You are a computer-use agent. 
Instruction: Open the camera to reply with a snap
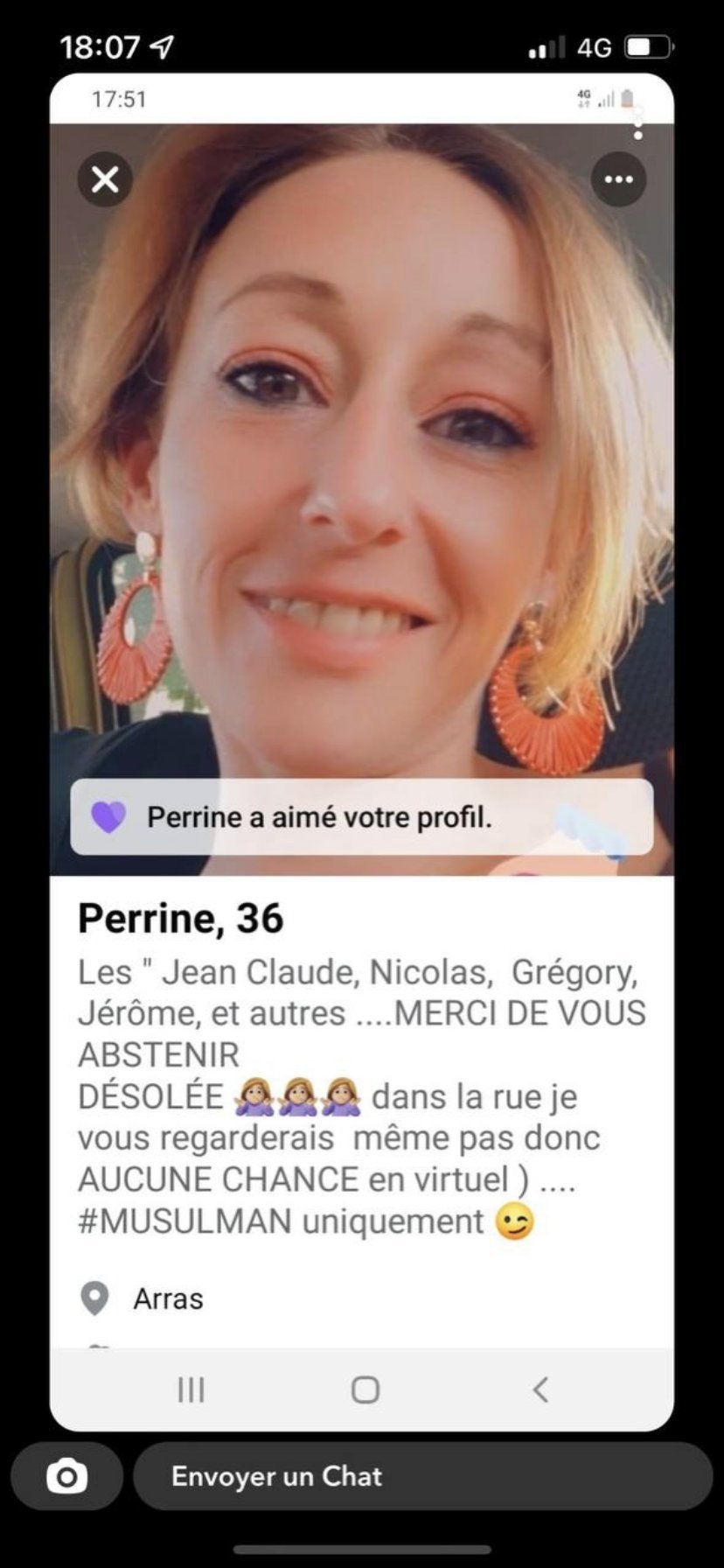pyautogui.click(x=66, y=1476)
